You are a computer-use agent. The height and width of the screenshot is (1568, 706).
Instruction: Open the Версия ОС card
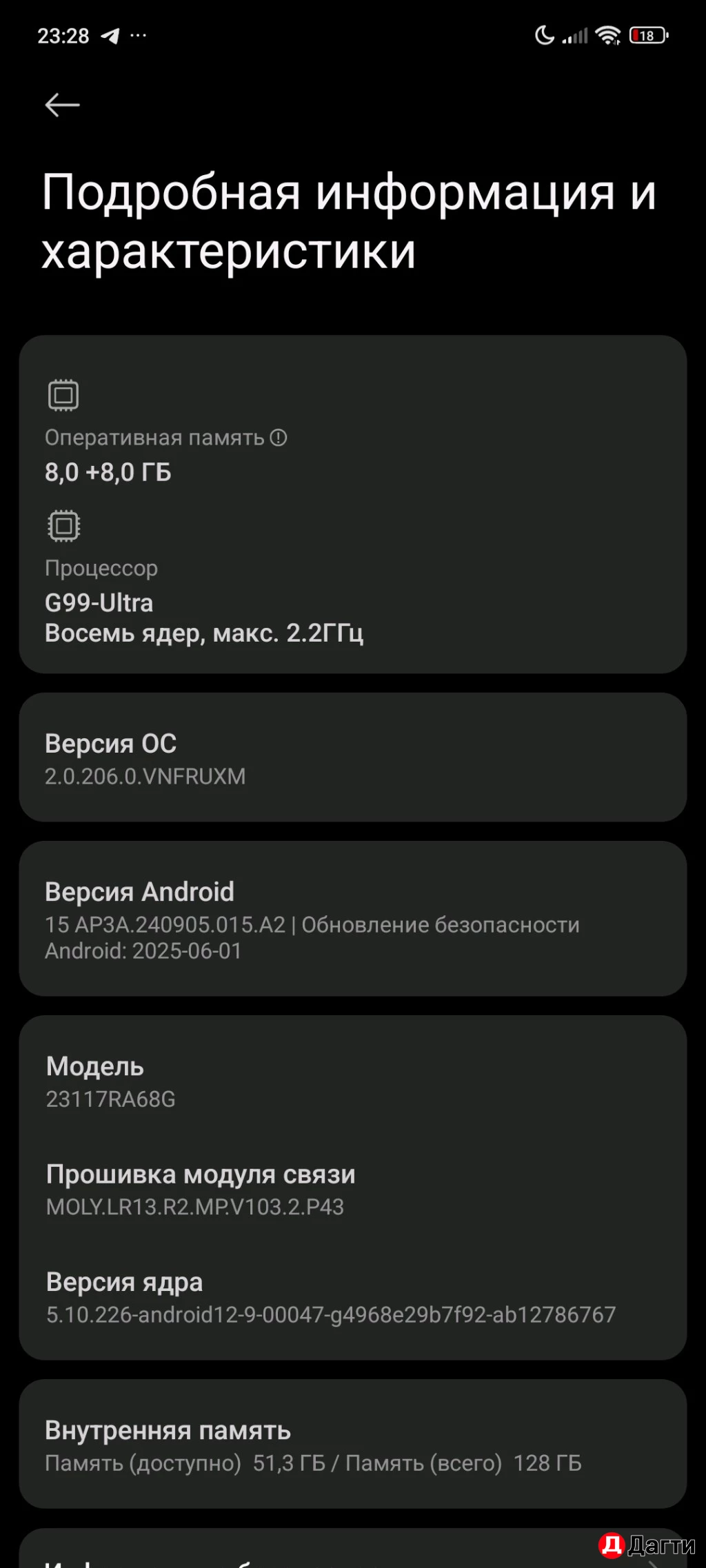click(353, 758)
